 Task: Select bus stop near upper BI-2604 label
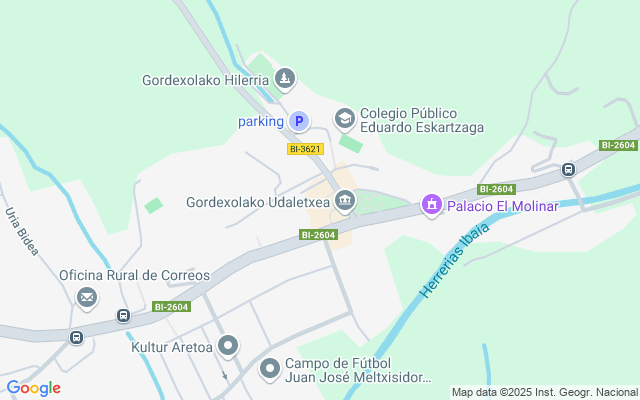tap(568, 169)
